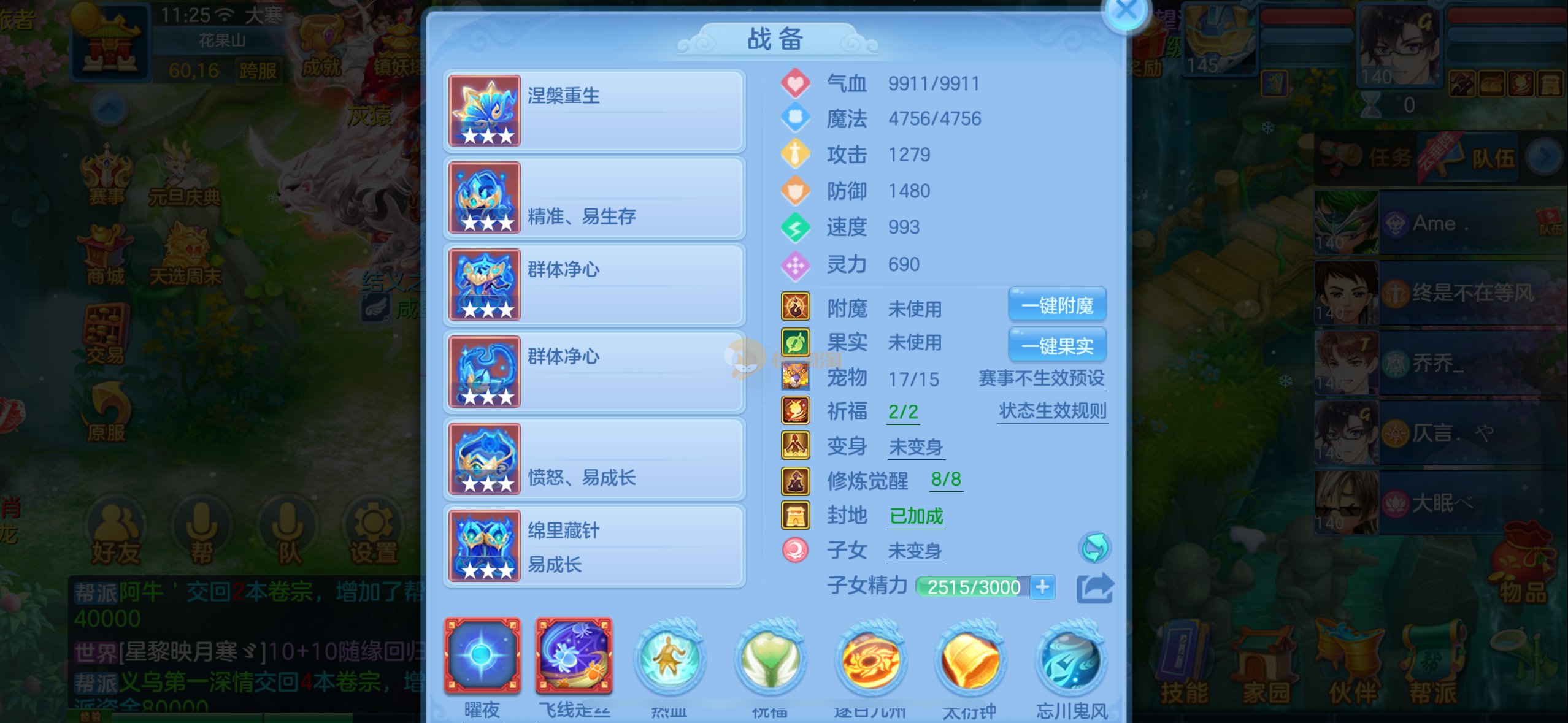The height and width of the screenshot is (723, 1568).
Task: Select the 曜夜 skill icon
Action: coord(483,656)
